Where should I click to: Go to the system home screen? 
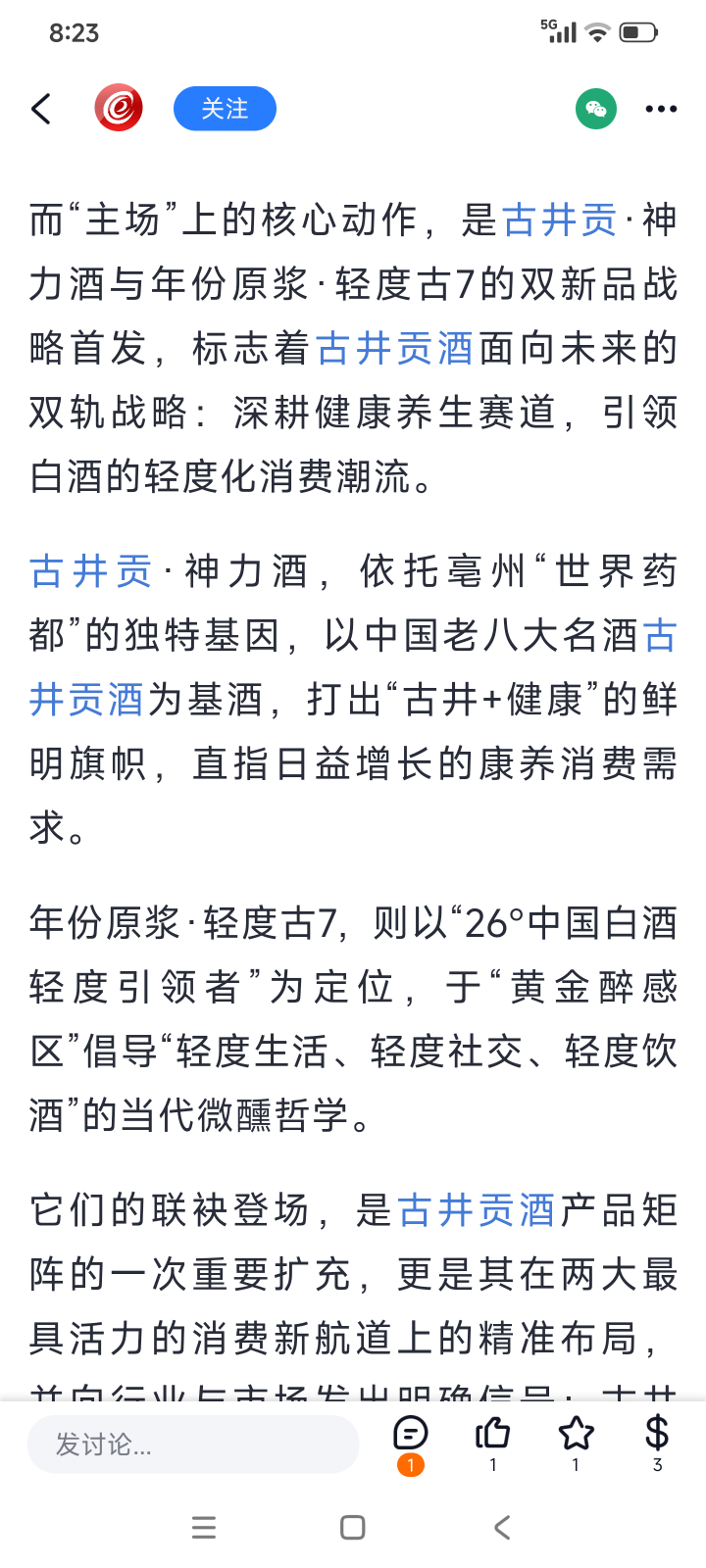point(352,1527)
